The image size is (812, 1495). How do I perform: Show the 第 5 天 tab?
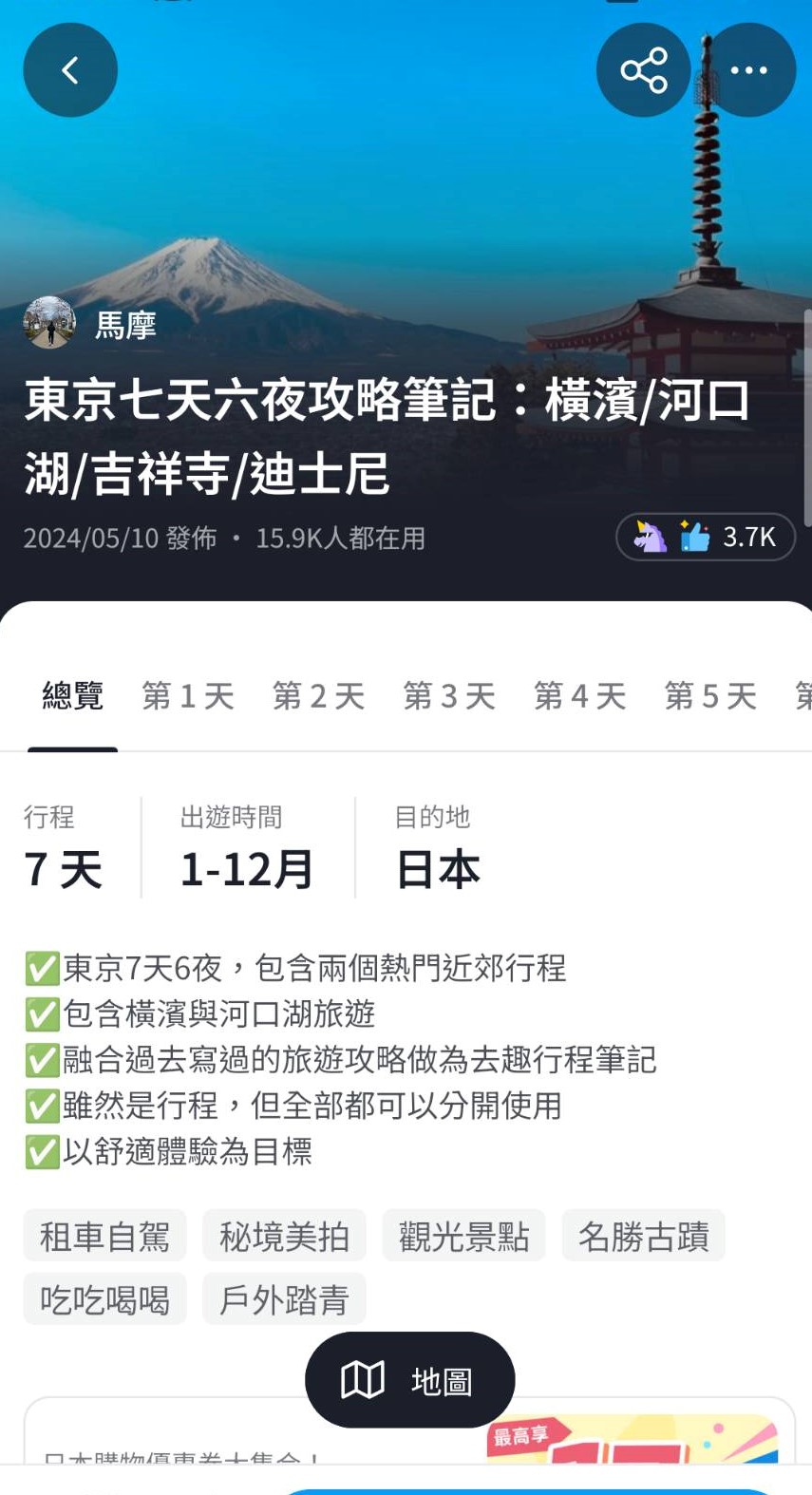710,696
